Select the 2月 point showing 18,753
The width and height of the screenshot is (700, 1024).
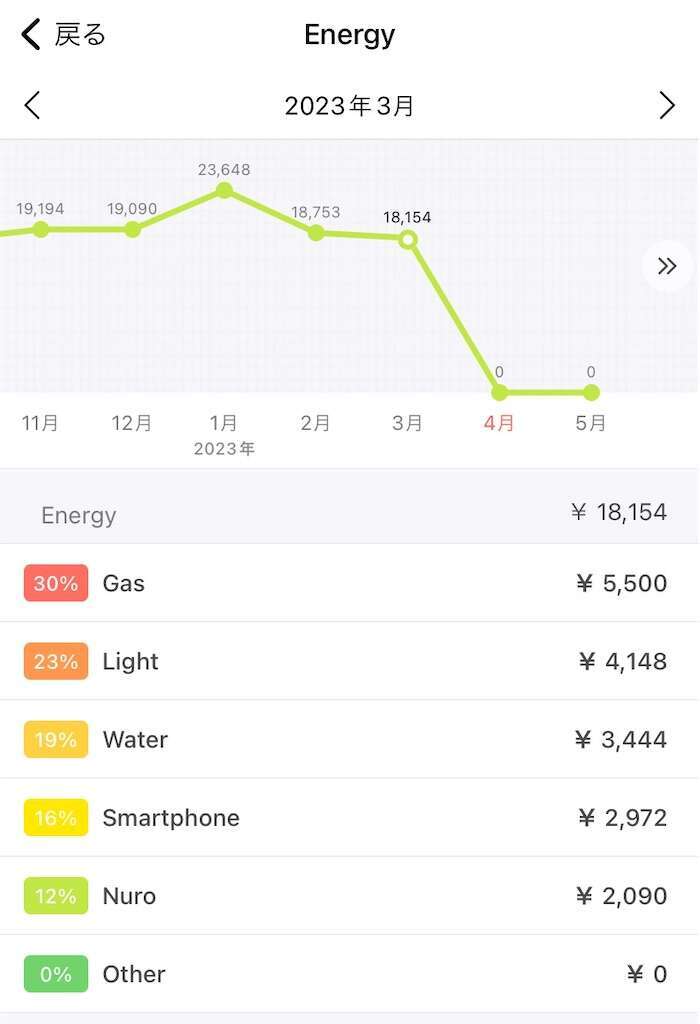click(x=316, y=233)
